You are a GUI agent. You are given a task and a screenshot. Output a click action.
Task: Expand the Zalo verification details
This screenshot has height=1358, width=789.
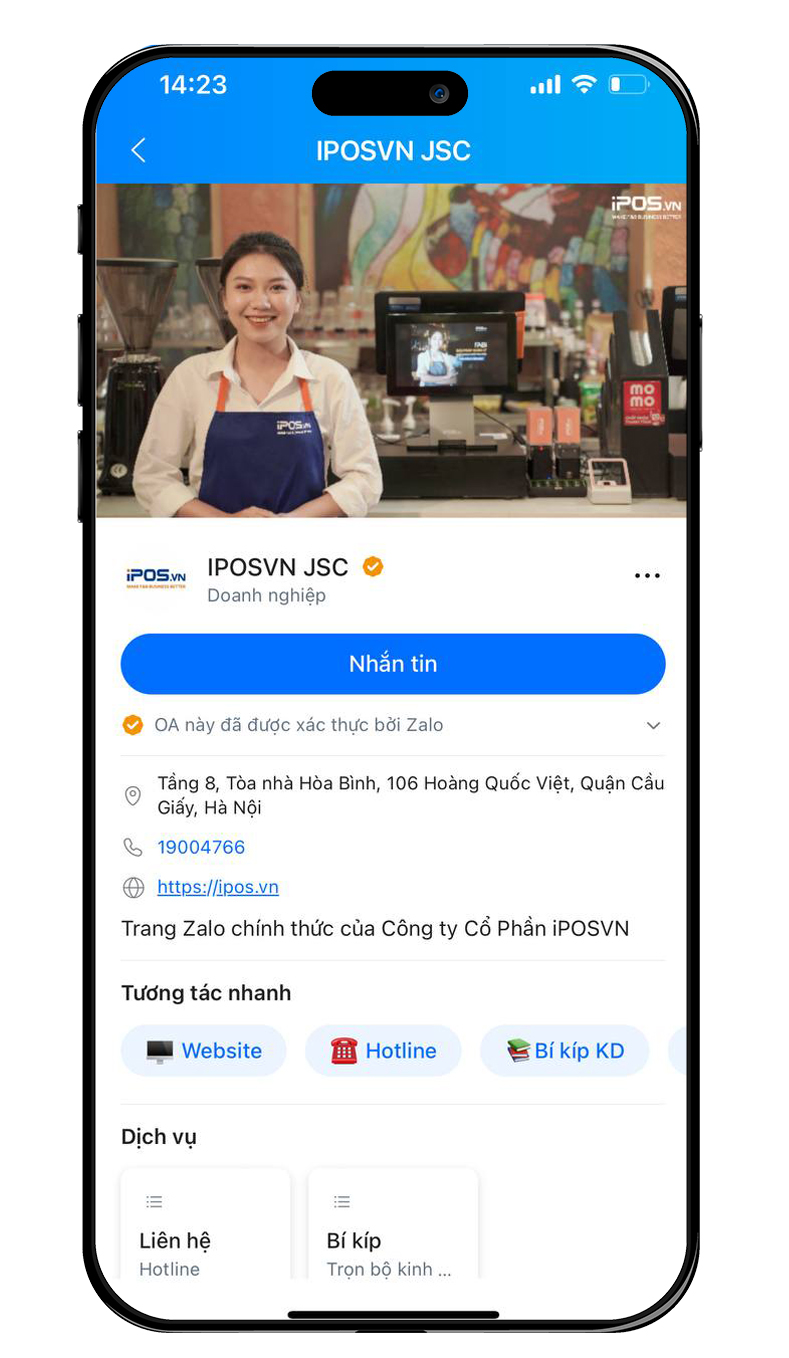(653, 726)
